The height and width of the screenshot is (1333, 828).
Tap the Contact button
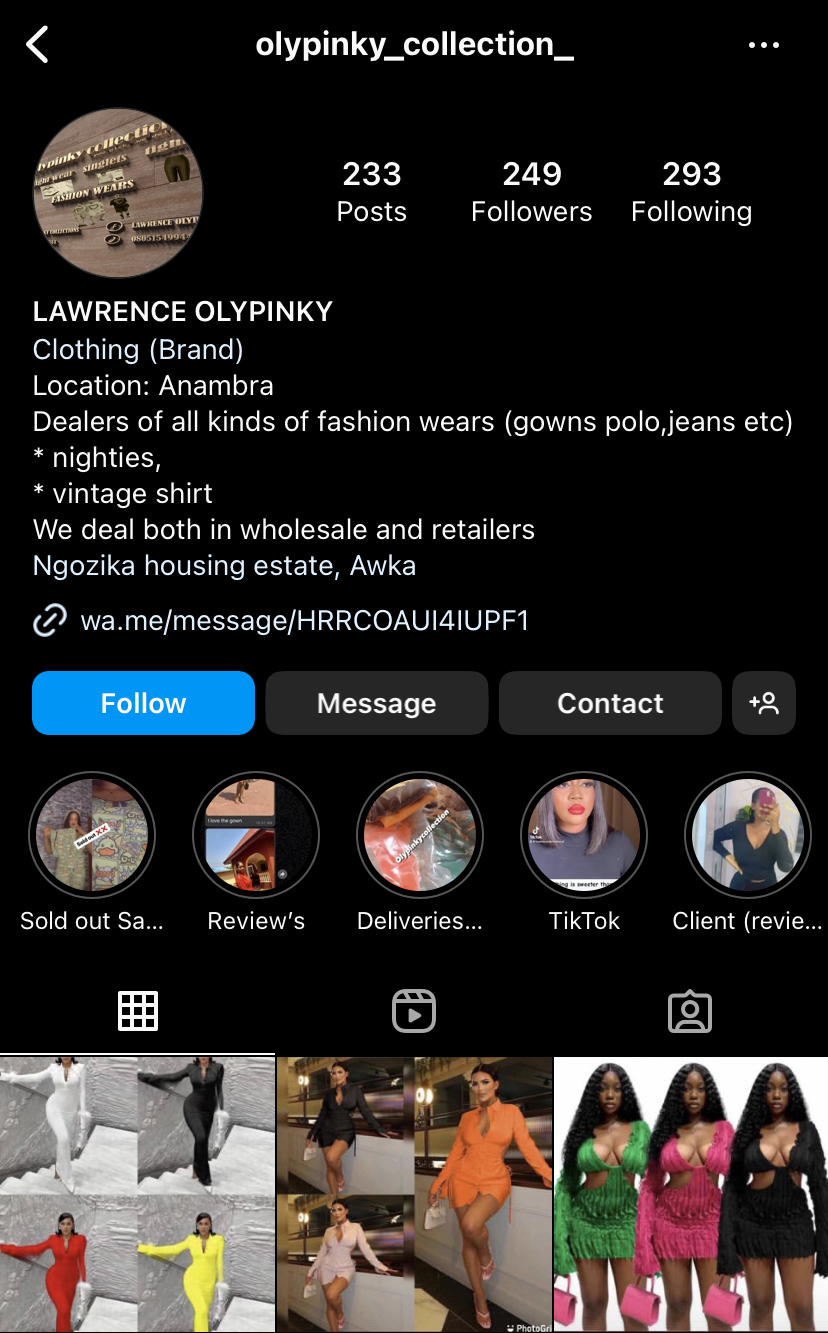click(610, 703)
